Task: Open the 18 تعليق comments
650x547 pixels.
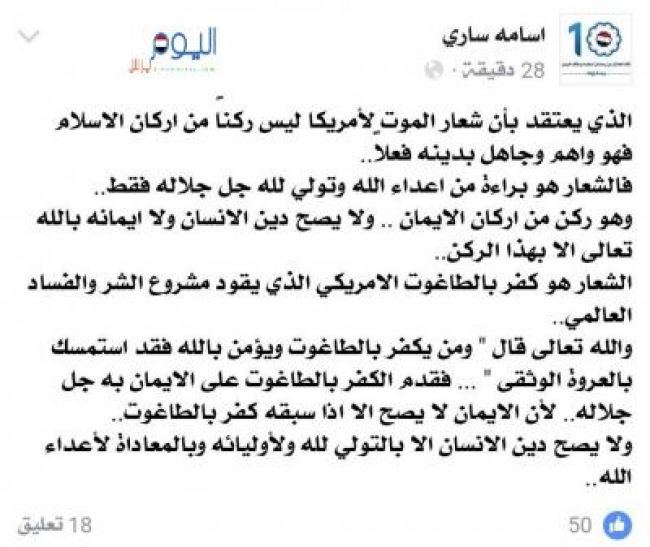Action: click(x=54, y=524)
